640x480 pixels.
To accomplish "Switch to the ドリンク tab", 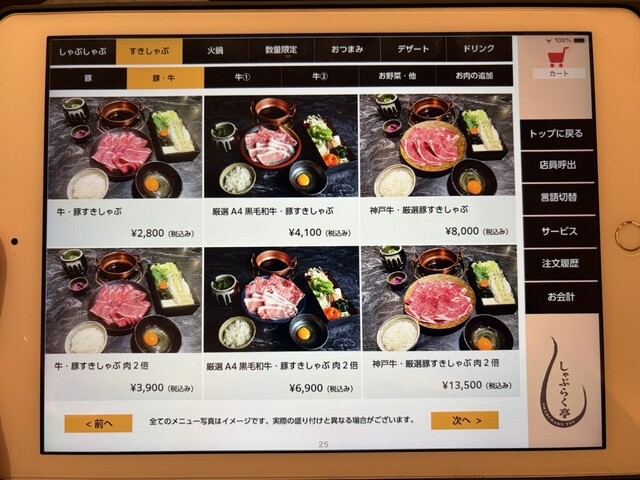I will pyautogui.click(x=478, y=50).
